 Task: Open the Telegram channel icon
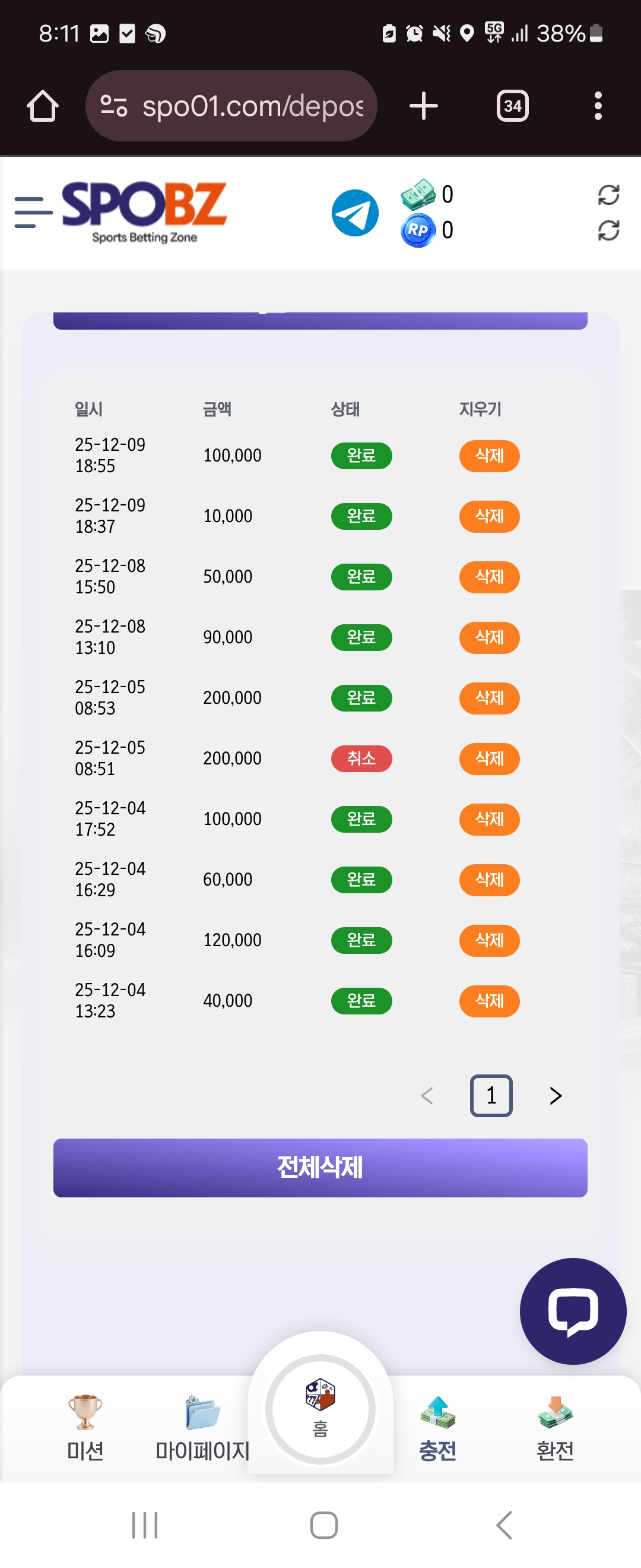[354, 213]
